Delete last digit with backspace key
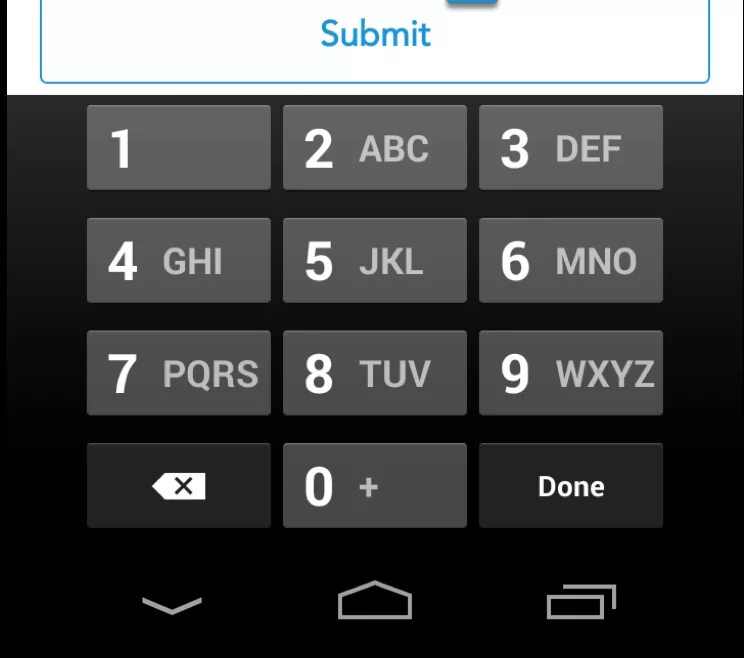 click(x=178, y=486)
